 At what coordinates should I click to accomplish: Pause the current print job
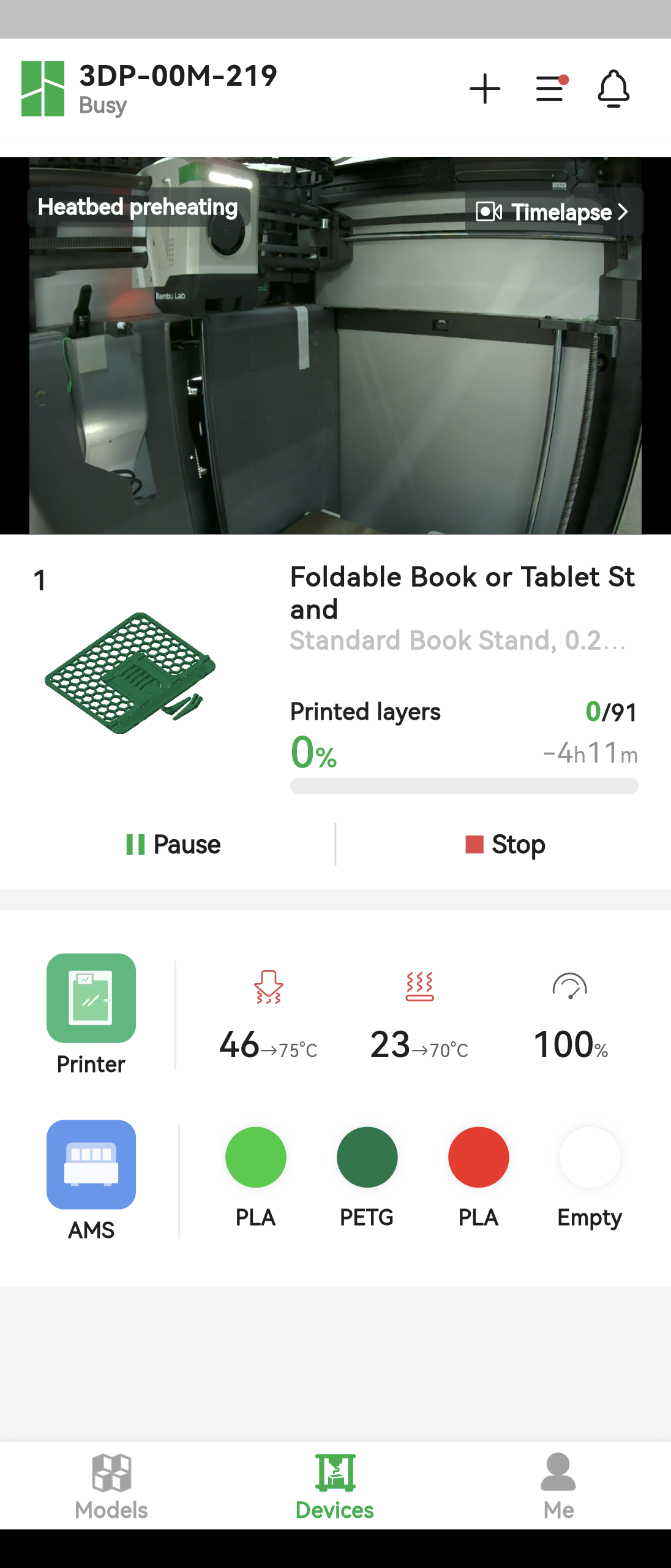(173, 845)
